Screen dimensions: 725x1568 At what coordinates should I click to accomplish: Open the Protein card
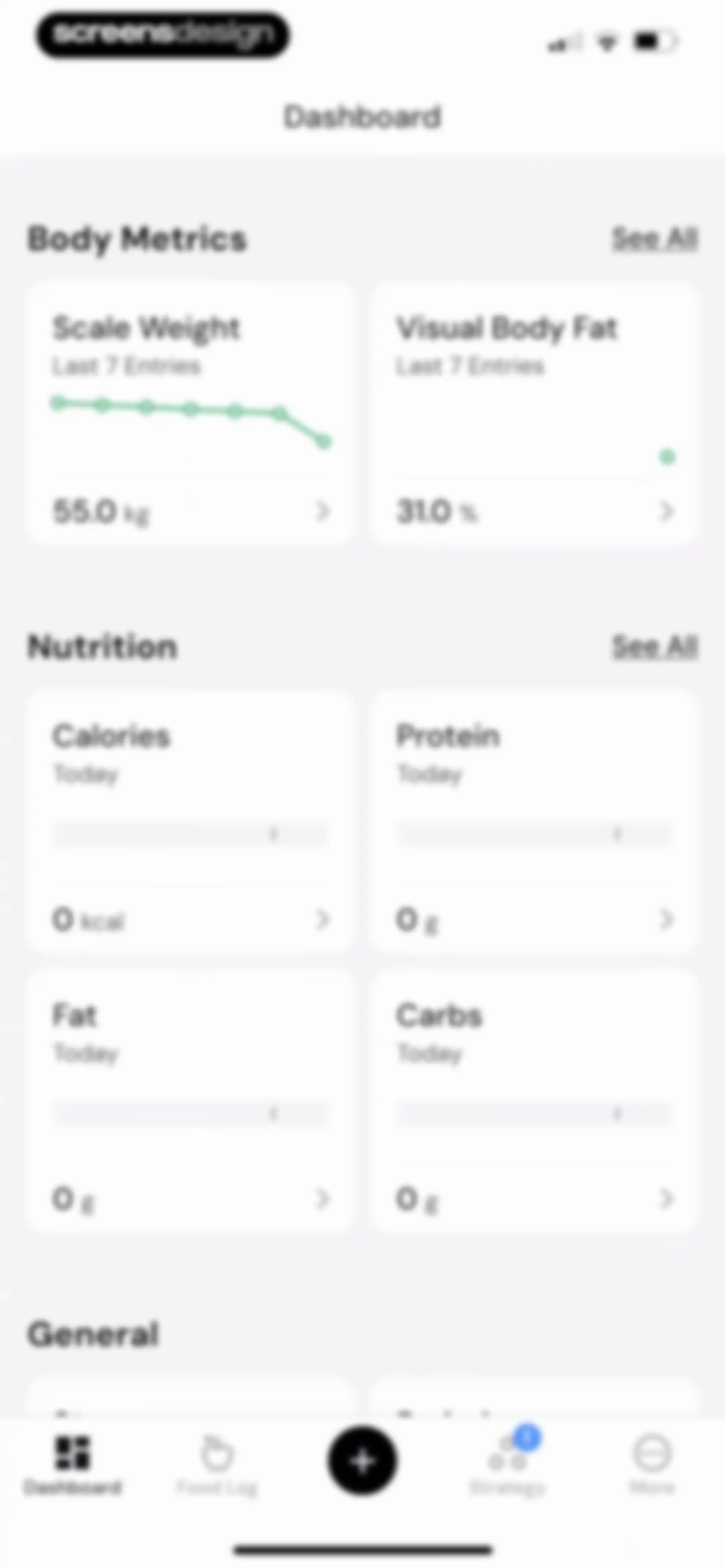point(533,821)
